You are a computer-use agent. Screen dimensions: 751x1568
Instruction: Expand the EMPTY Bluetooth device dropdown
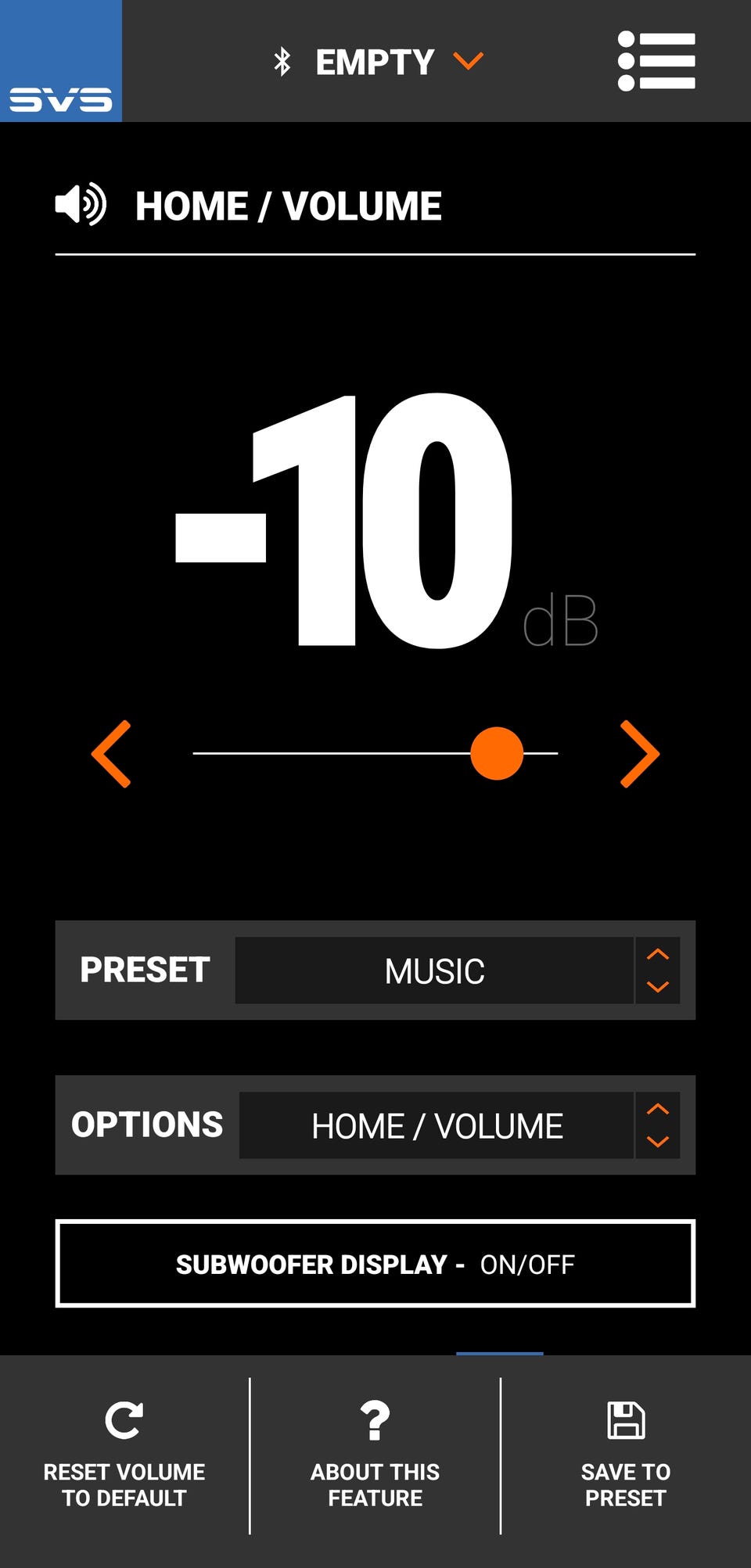point(379,62)
